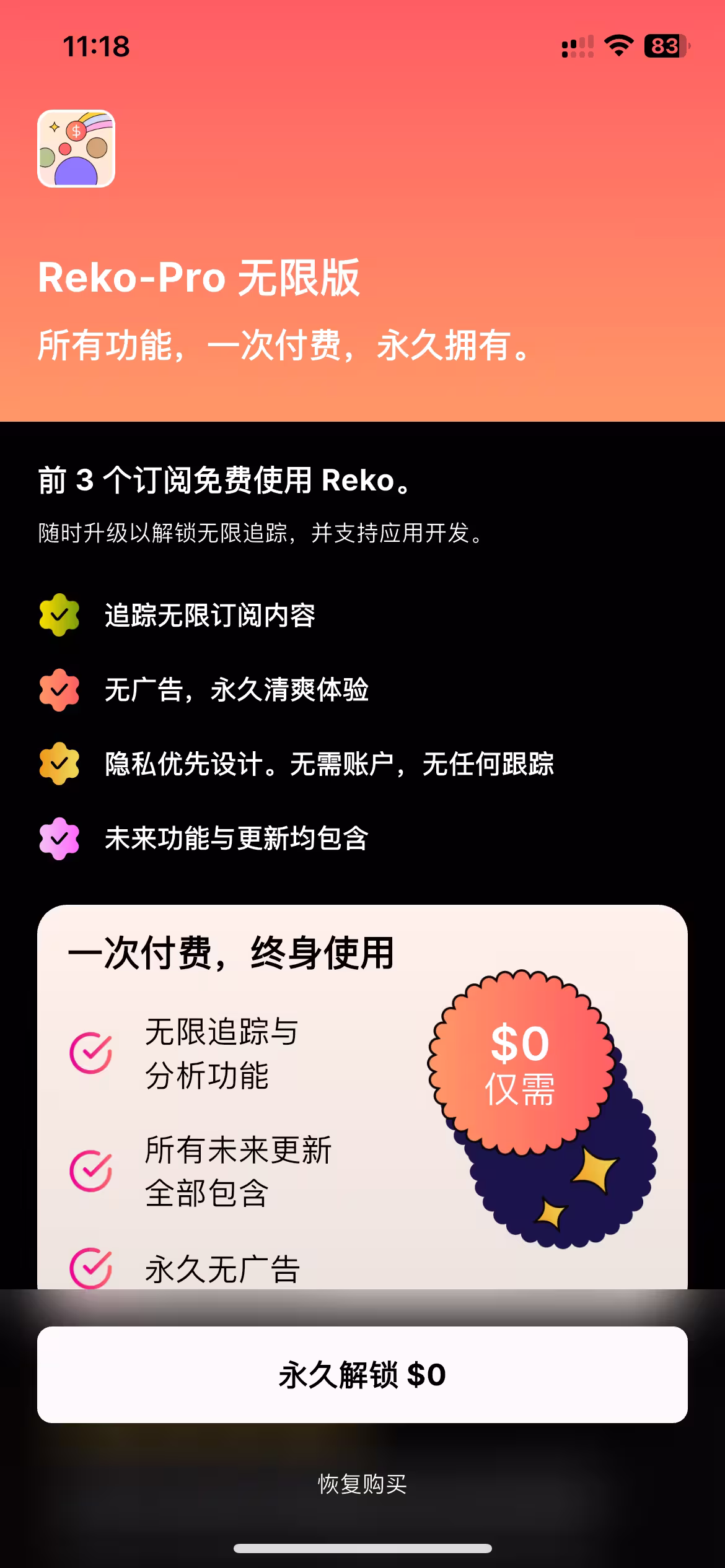Tap 恢复购买 to restore the purchase
The height and width of the screenshot is (1568, 725).
(x=362, y=1484)
